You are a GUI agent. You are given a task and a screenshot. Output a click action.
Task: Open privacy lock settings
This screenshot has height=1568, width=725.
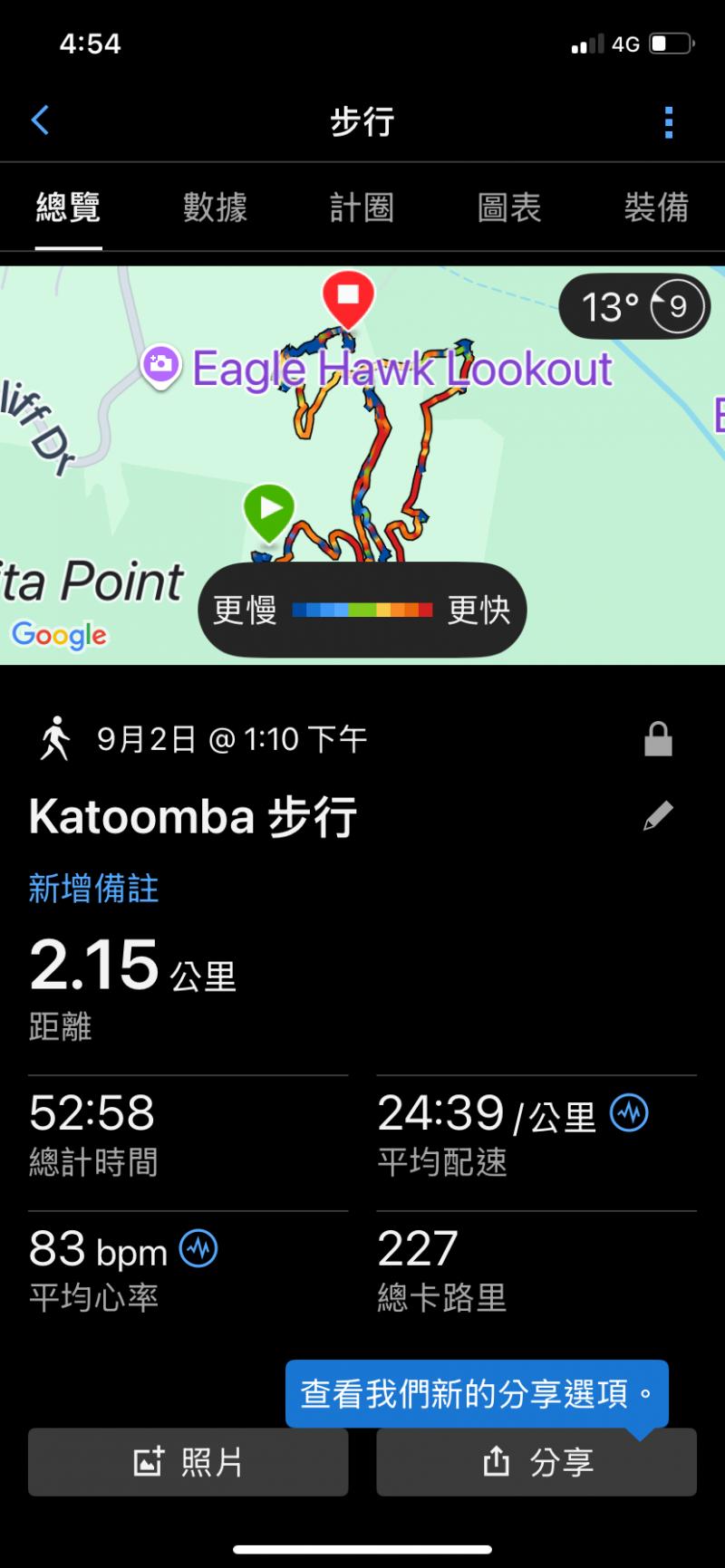click(x=658, y=739)
